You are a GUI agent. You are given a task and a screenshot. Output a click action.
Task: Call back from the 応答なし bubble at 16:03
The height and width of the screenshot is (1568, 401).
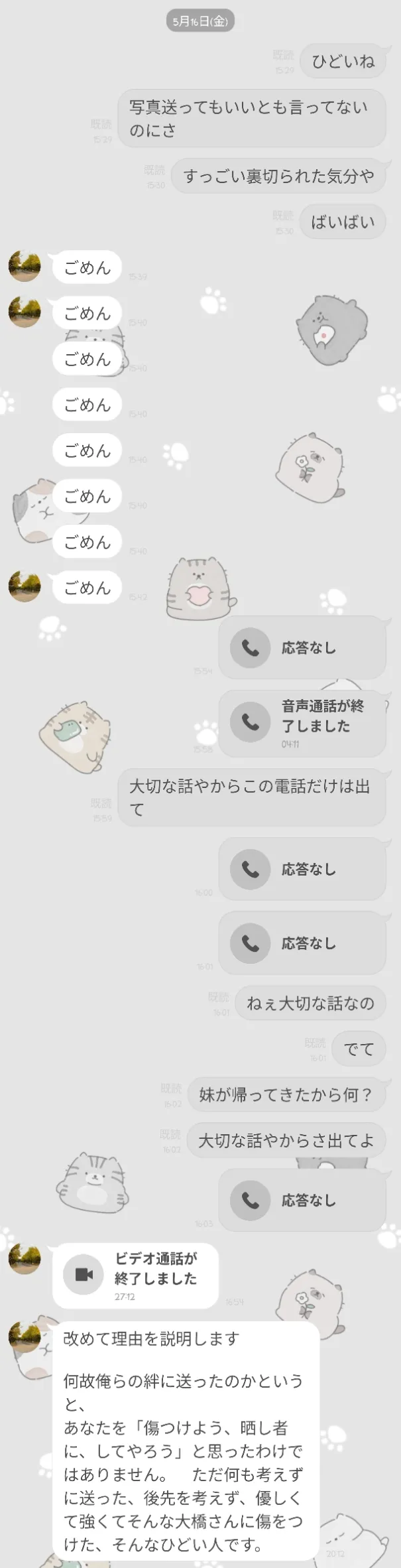[302, 1200]
